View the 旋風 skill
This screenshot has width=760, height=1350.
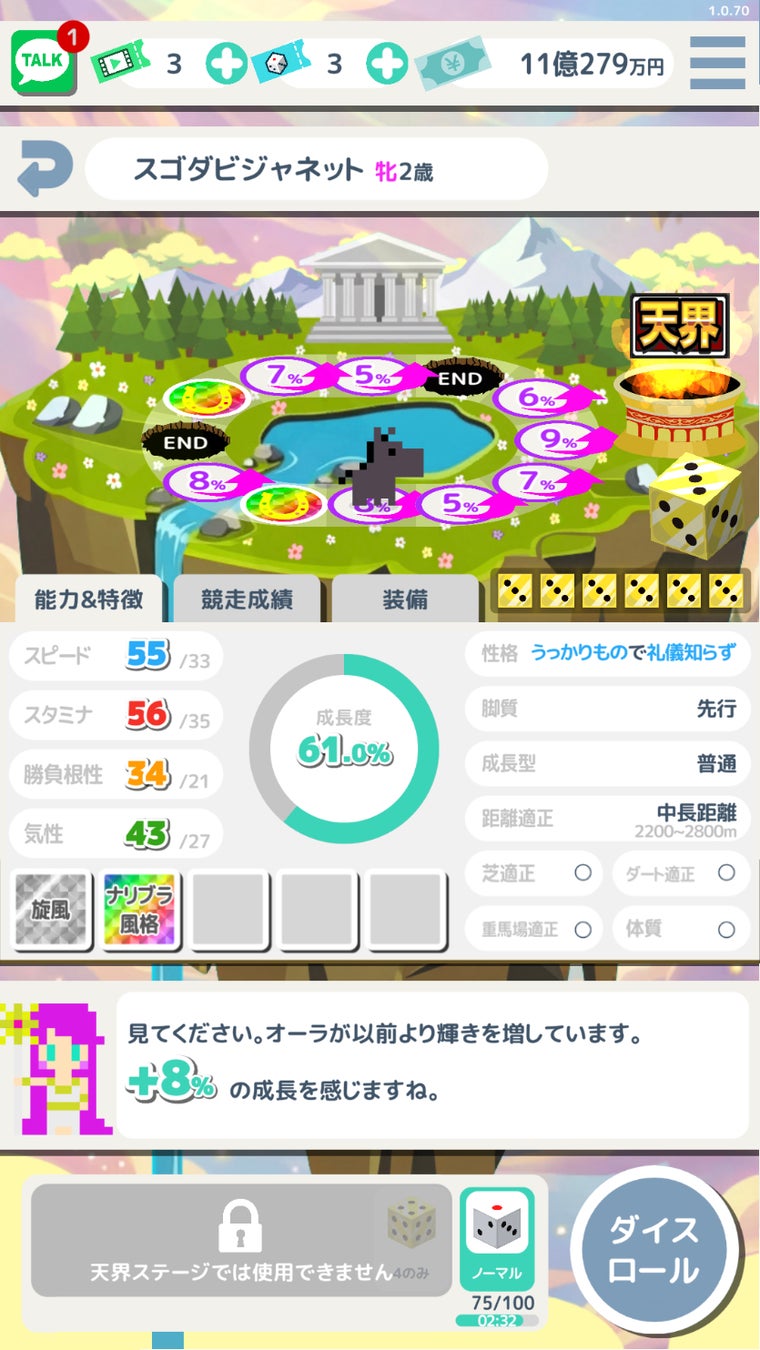point(51,911)
